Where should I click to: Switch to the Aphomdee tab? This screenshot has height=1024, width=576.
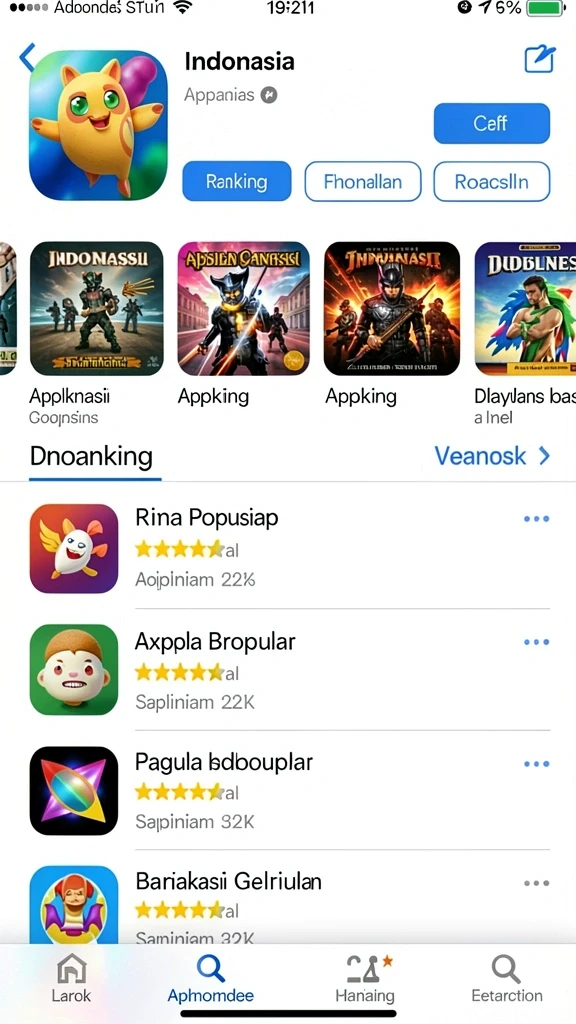click(x=210, y=978)
